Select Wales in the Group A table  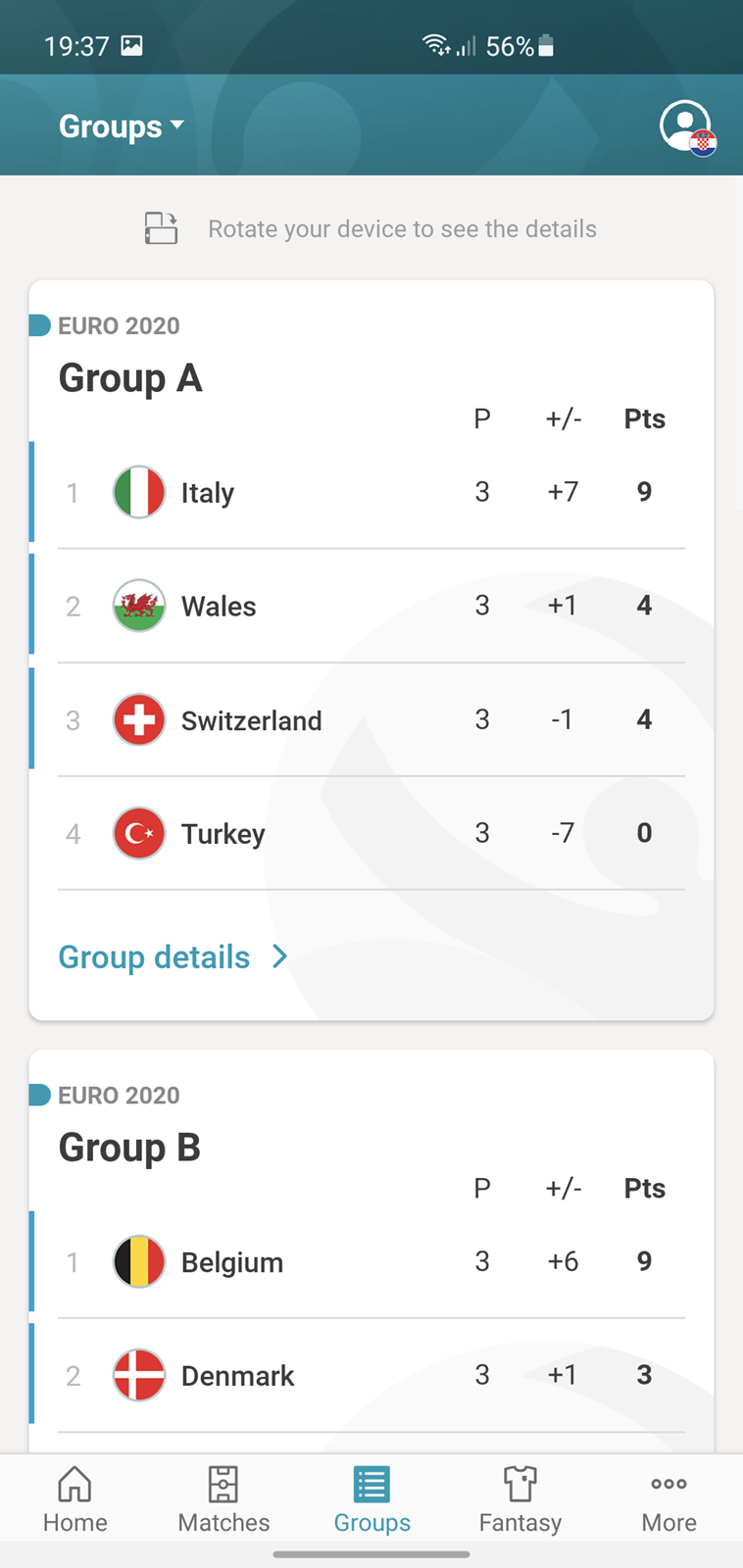(371, 606)
